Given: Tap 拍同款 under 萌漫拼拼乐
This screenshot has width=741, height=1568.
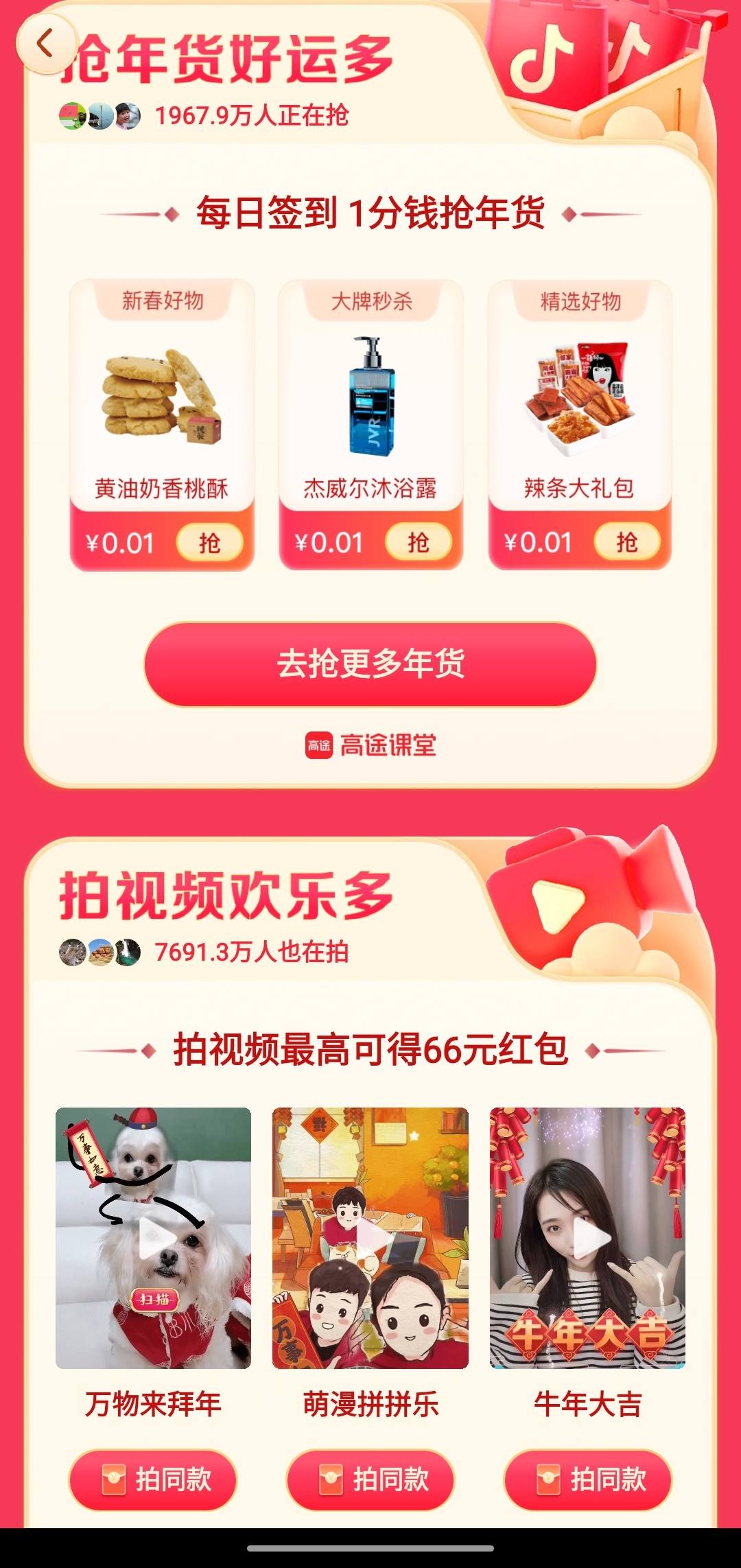Looking at the screenshot, I should 370,1479.
